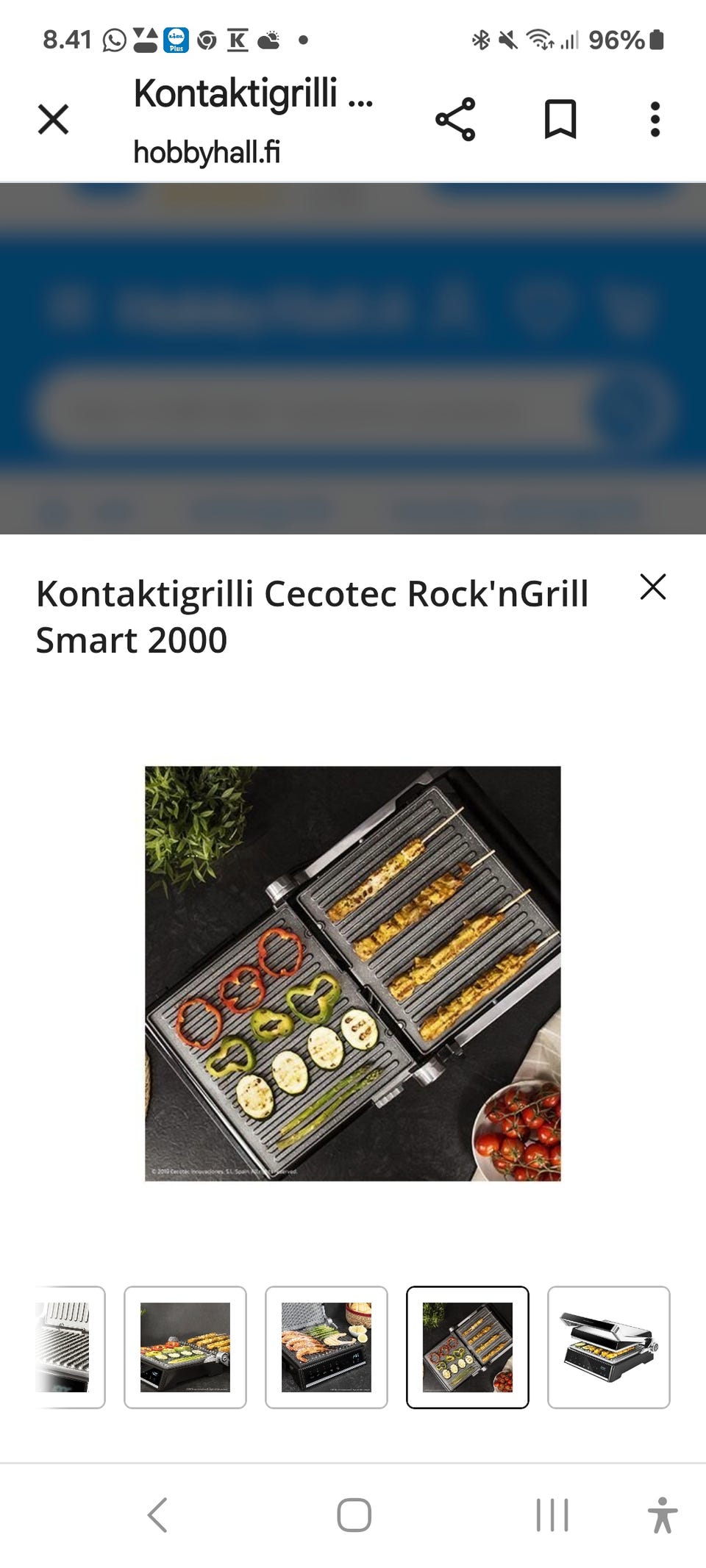Tap the weather notification icon

tap(269, 42)
